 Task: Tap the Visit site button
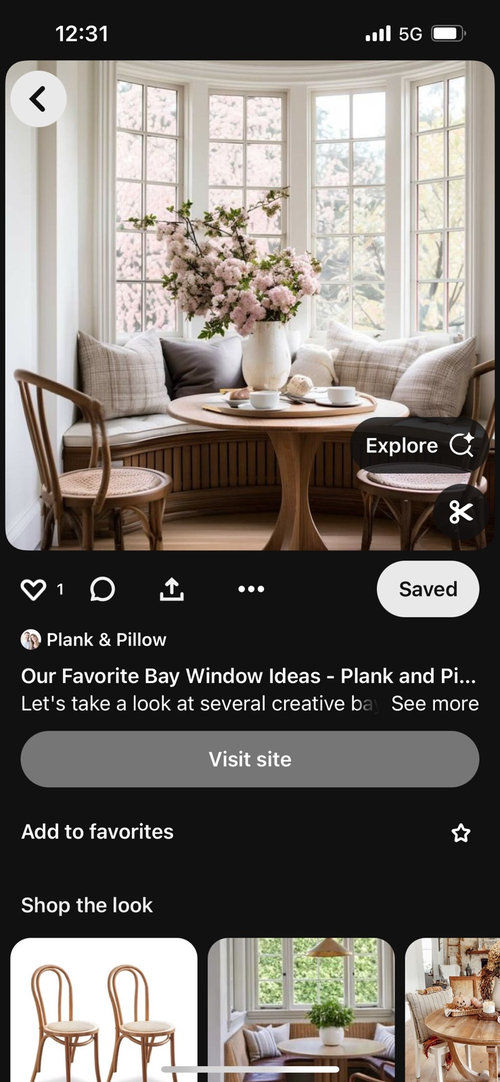point(250,759)
